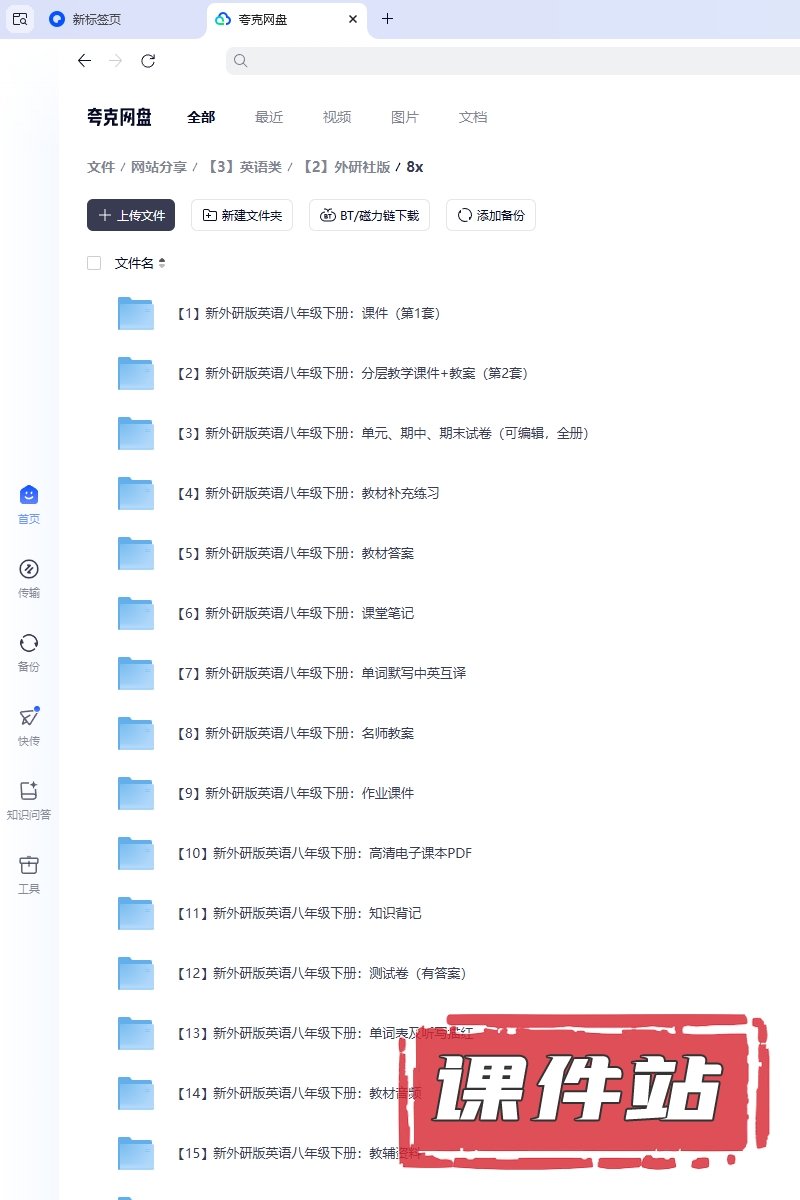Switch to the 新标签页 browser tab
The width and height of the screenshot is (800, 1200).
(101, 19)
